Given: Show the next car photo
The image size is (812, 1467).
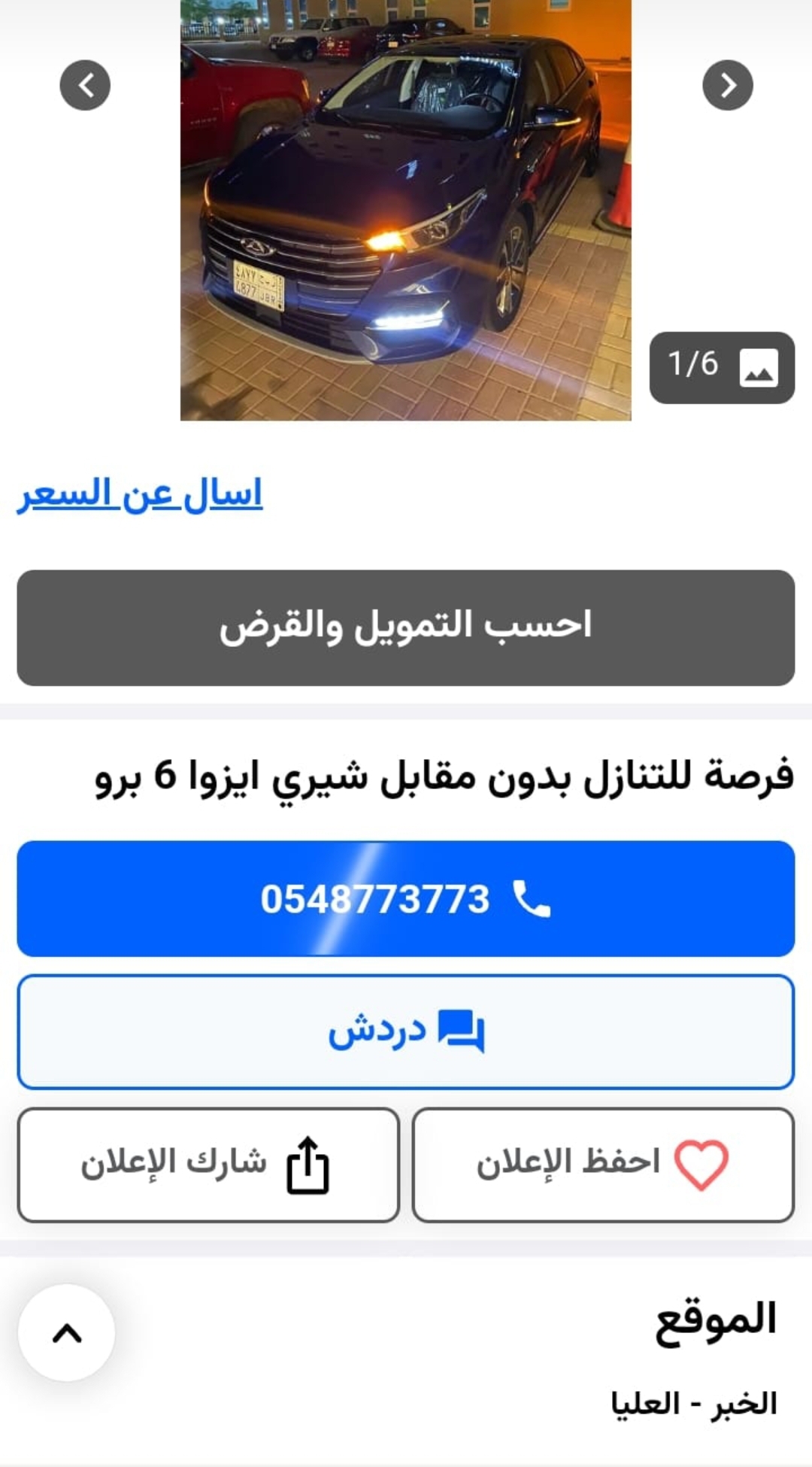Looking at the screenshot, I should coord(728,85).
